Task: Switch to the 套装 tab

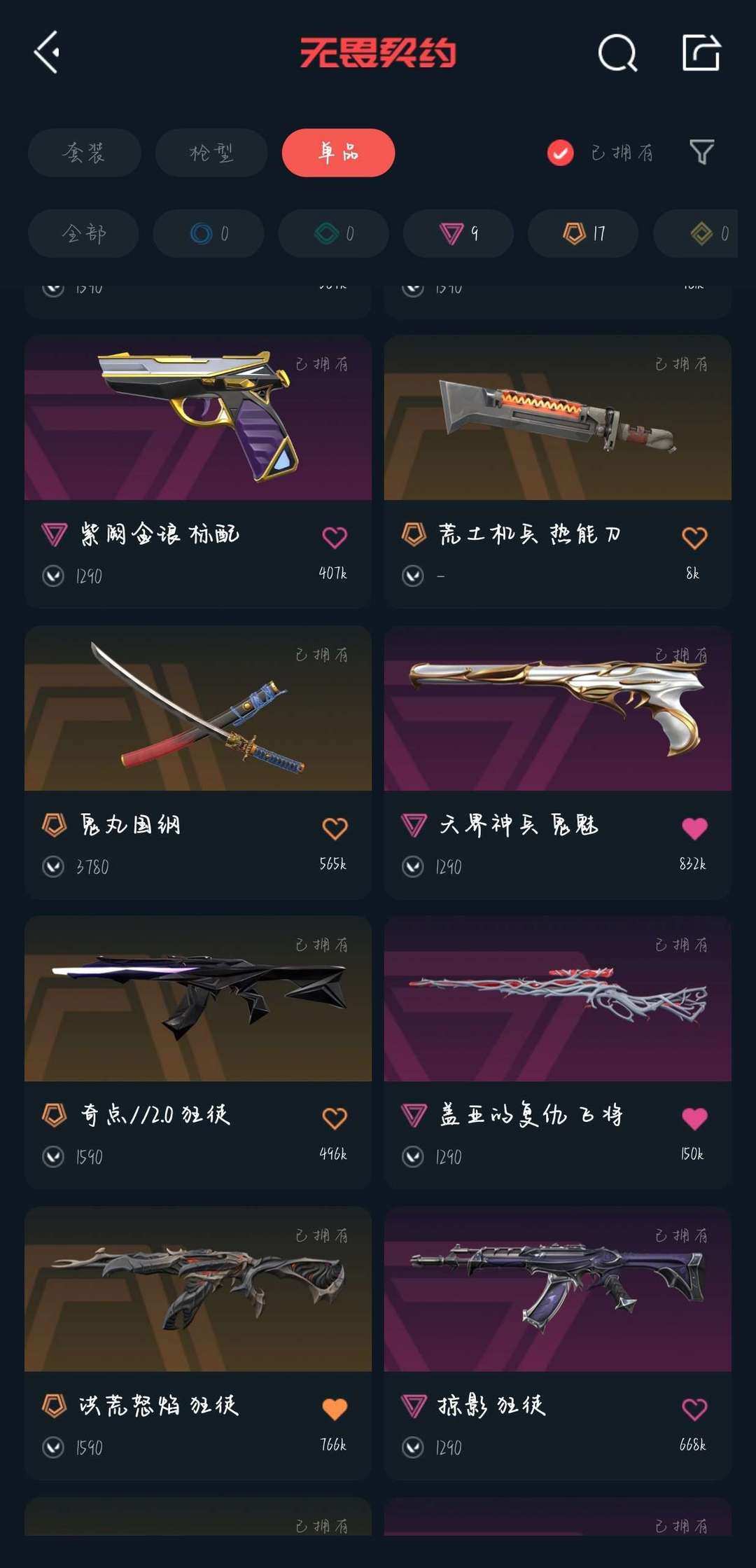Action: (x=84, y=153)
